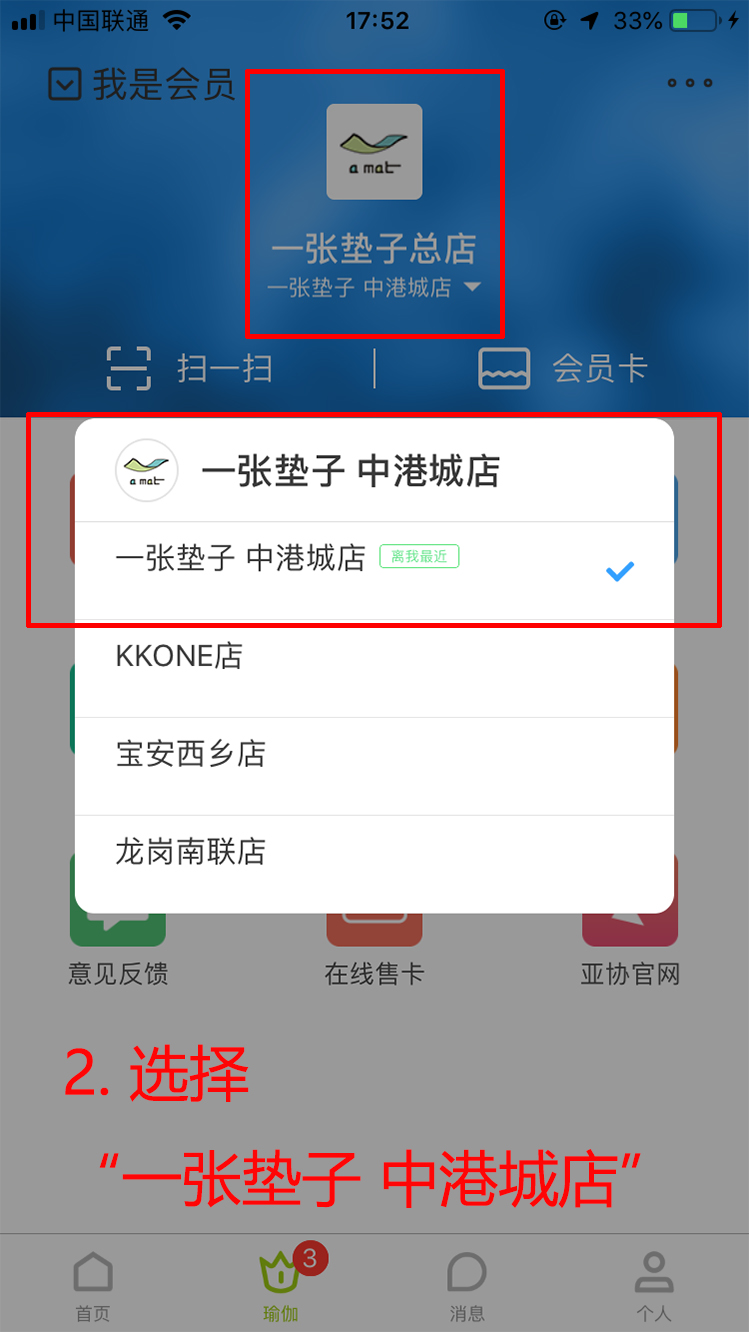
Task: Choose the KKONE店 branch
Action: pyautogui.click(x=374, y=668)
